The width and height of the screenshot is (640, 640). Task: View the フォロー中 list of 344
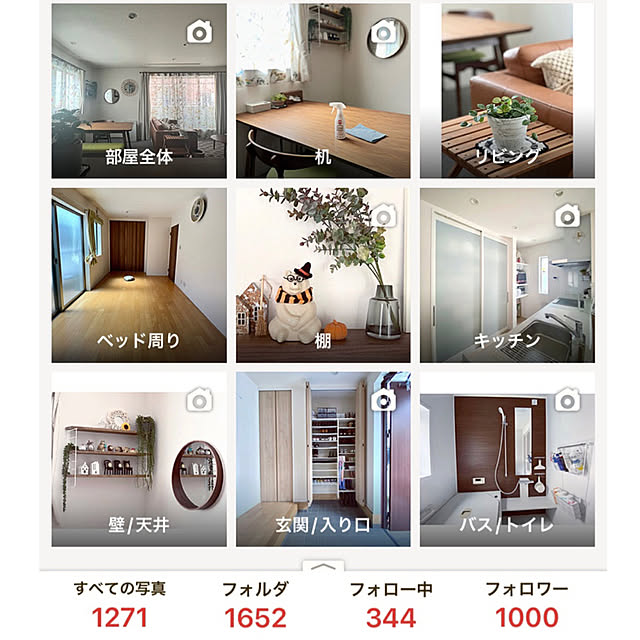click(390, 604)
